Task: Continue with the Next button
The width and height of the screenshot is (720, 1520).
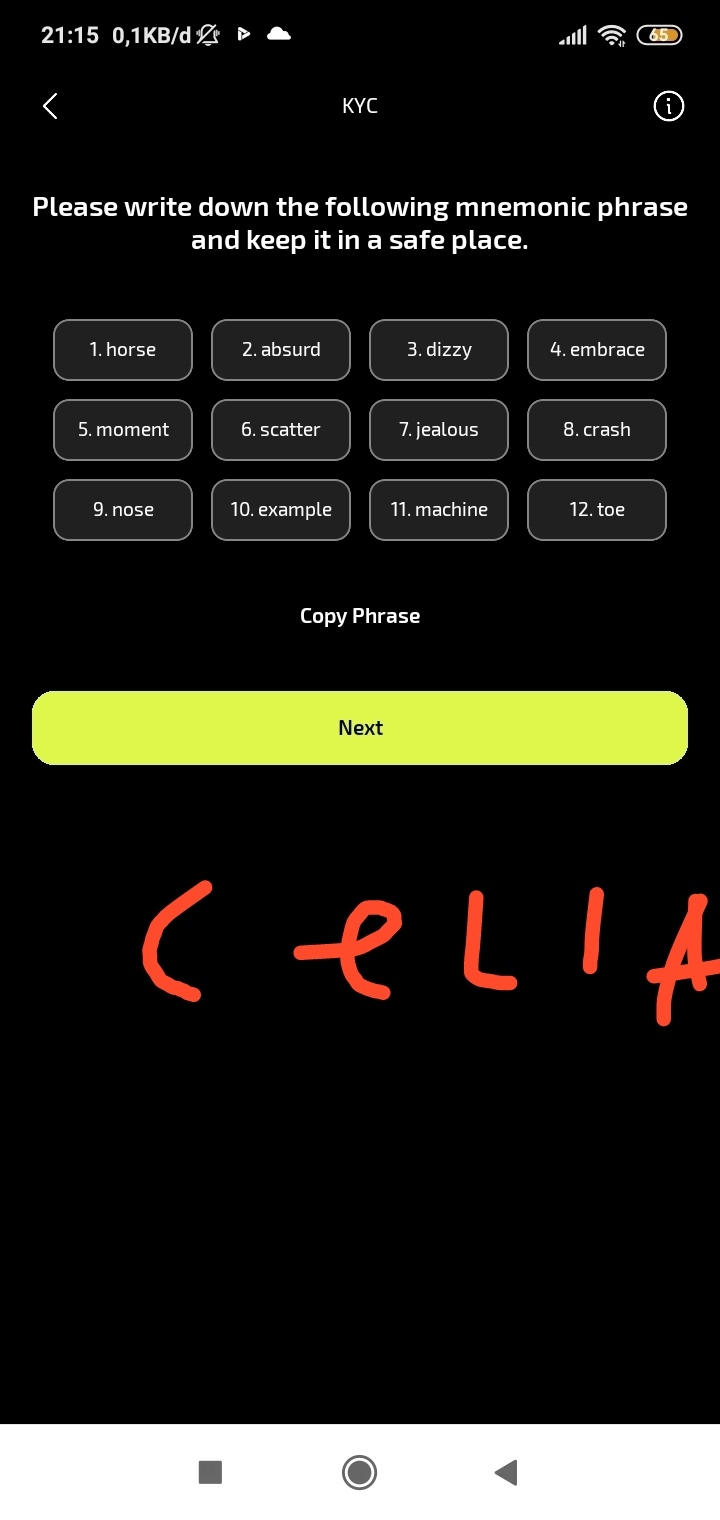Action: coord(360,728)
